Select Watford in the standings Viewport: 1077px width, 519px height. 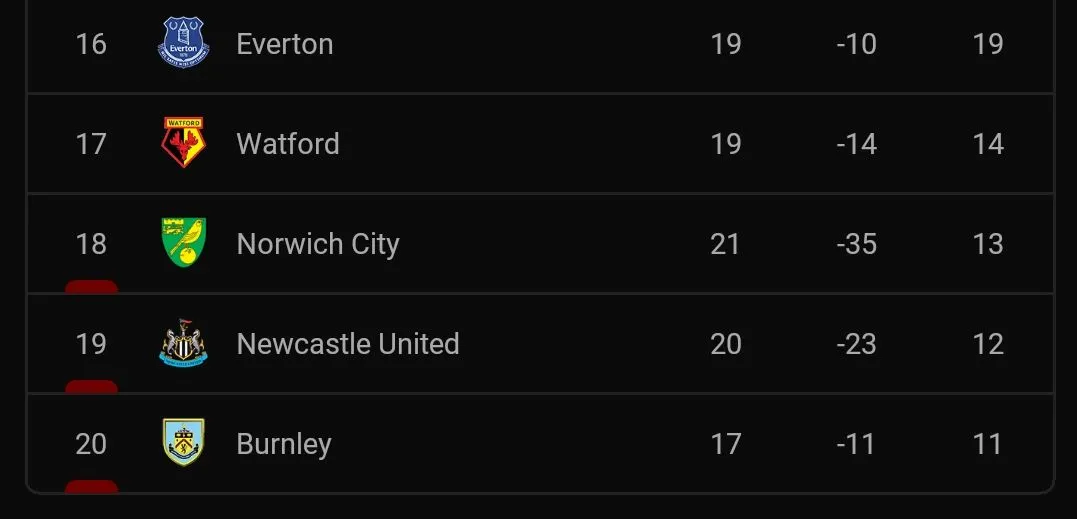(288, 144)
